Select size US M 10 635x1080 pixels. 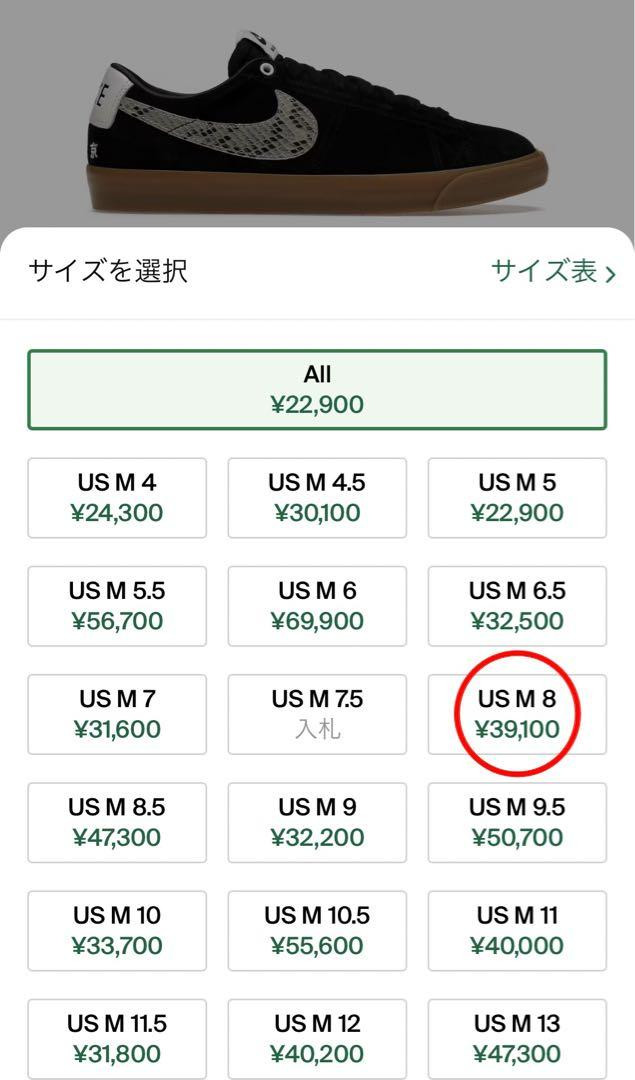click(117, 930)
